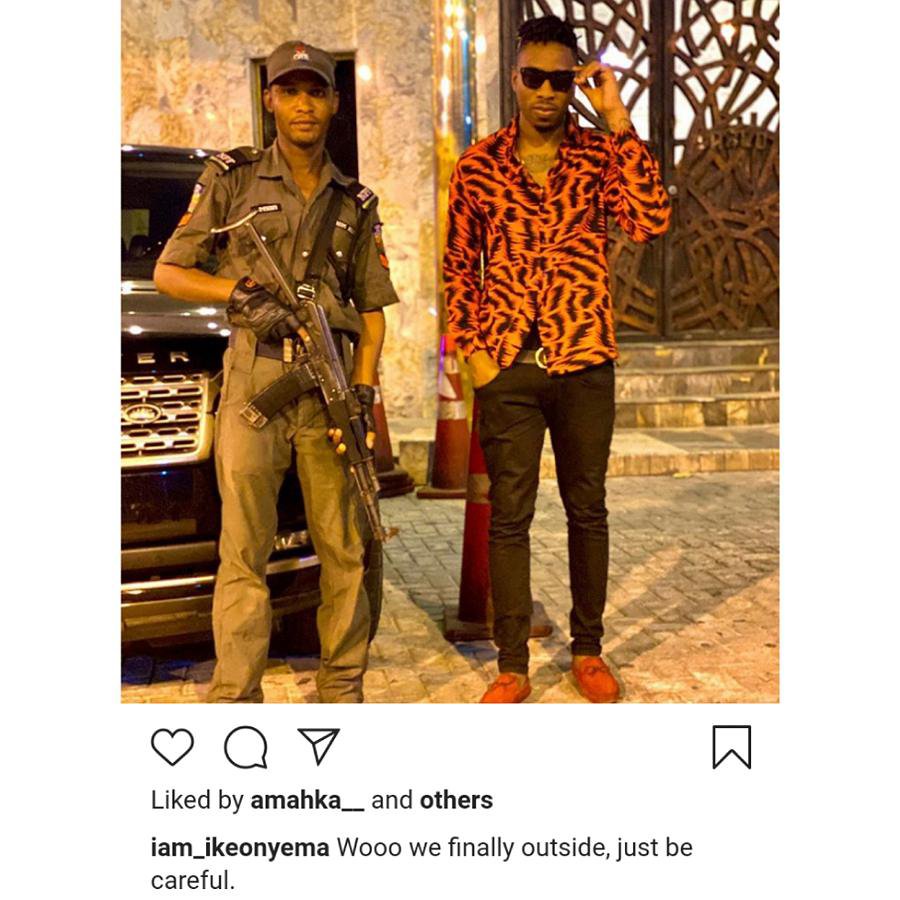Bookmark this post
900x900 pixels.
(731, 747)
